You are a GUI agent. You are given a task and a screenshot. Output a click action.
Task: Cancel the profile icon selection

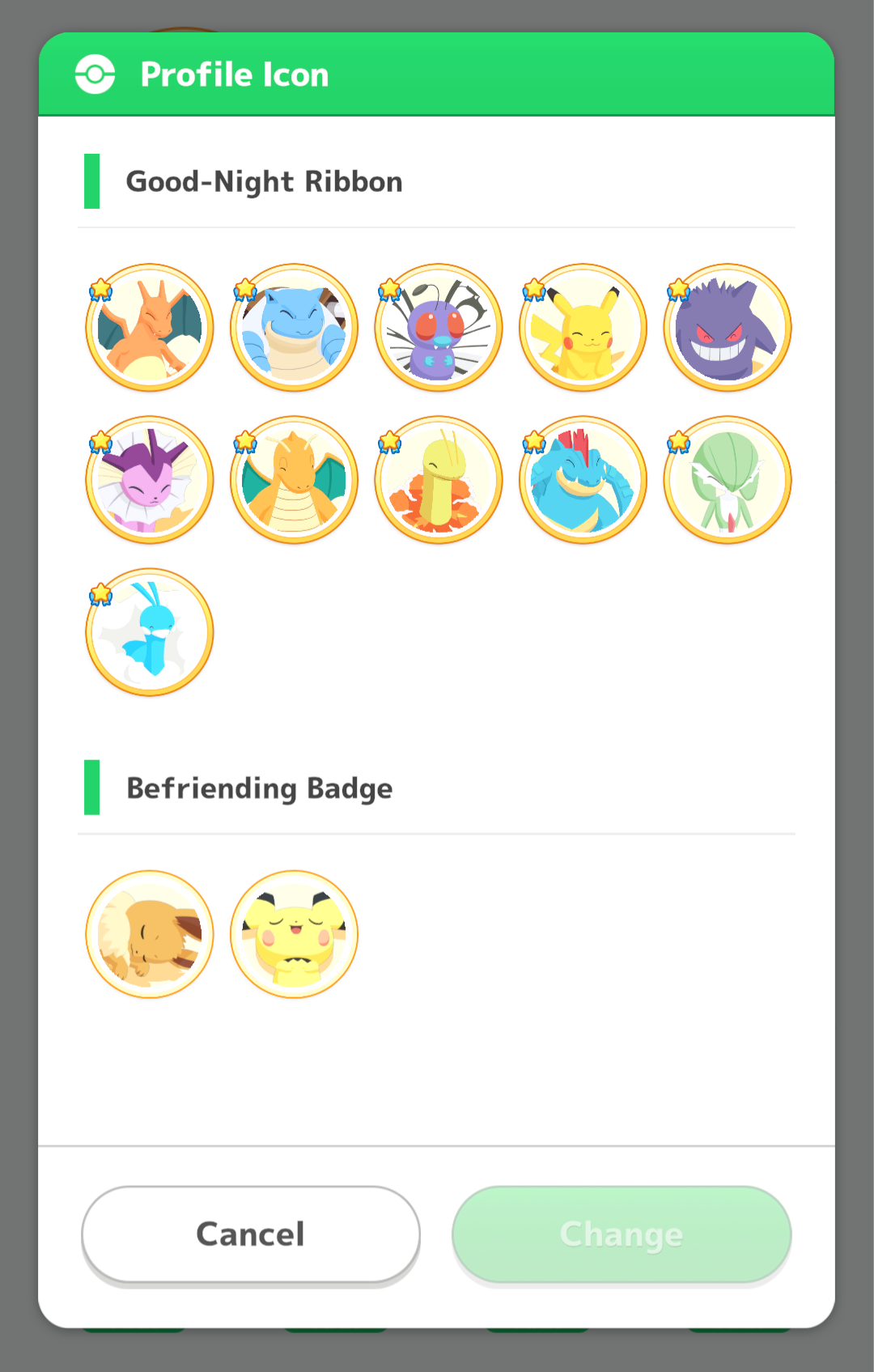tap(251, 1234)
